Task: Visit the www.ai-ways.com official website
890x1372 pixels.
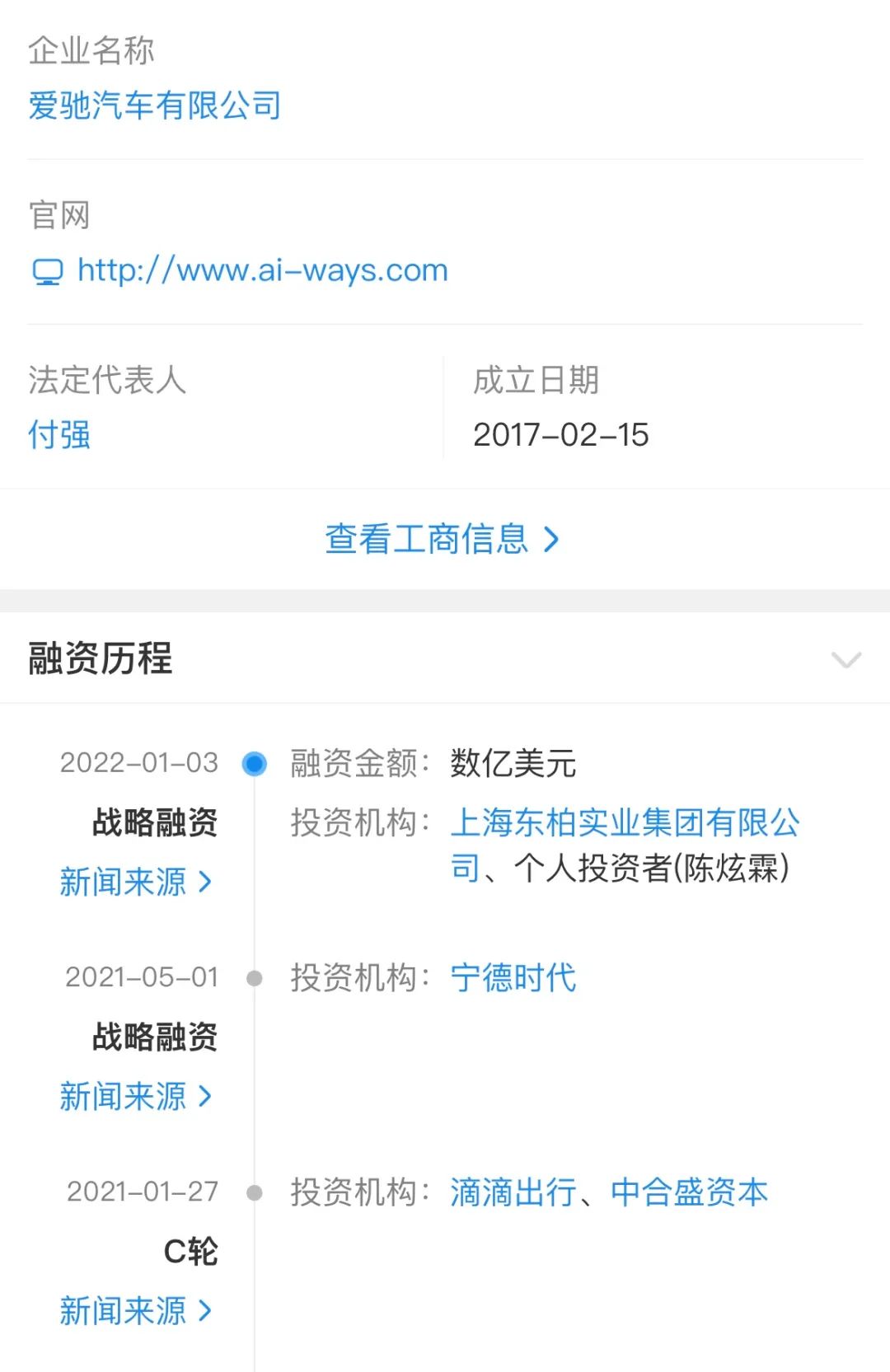Action: point(240,270)
